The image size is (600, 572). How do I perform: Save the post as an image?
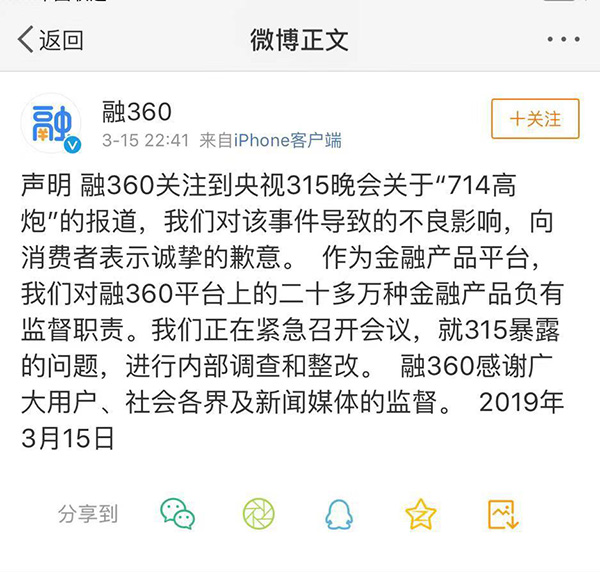(x=502, y=514)
